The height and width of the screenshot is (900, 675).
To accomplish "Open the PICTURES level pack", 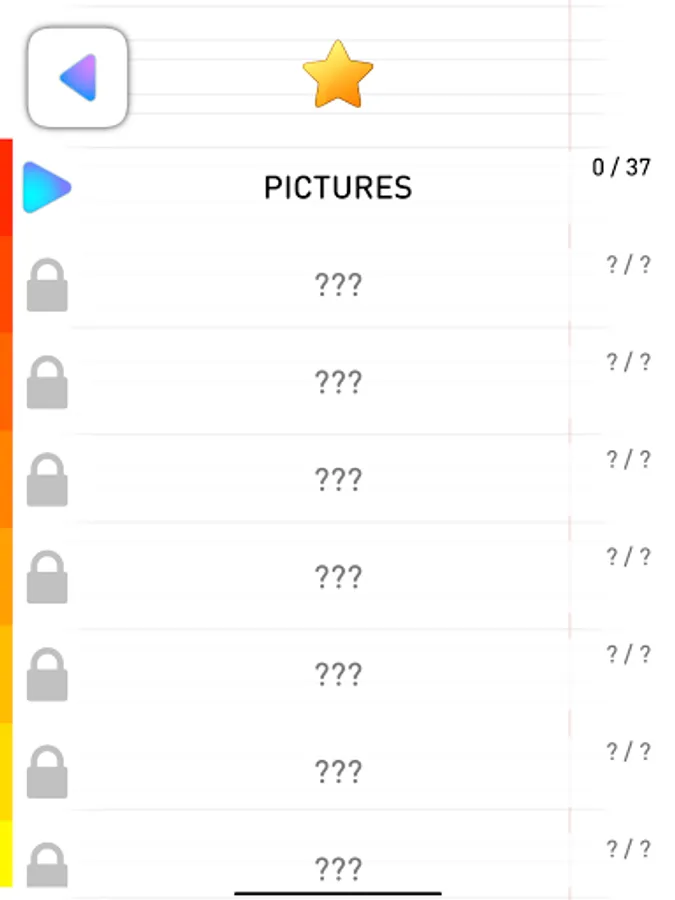I will pos(338,188).
